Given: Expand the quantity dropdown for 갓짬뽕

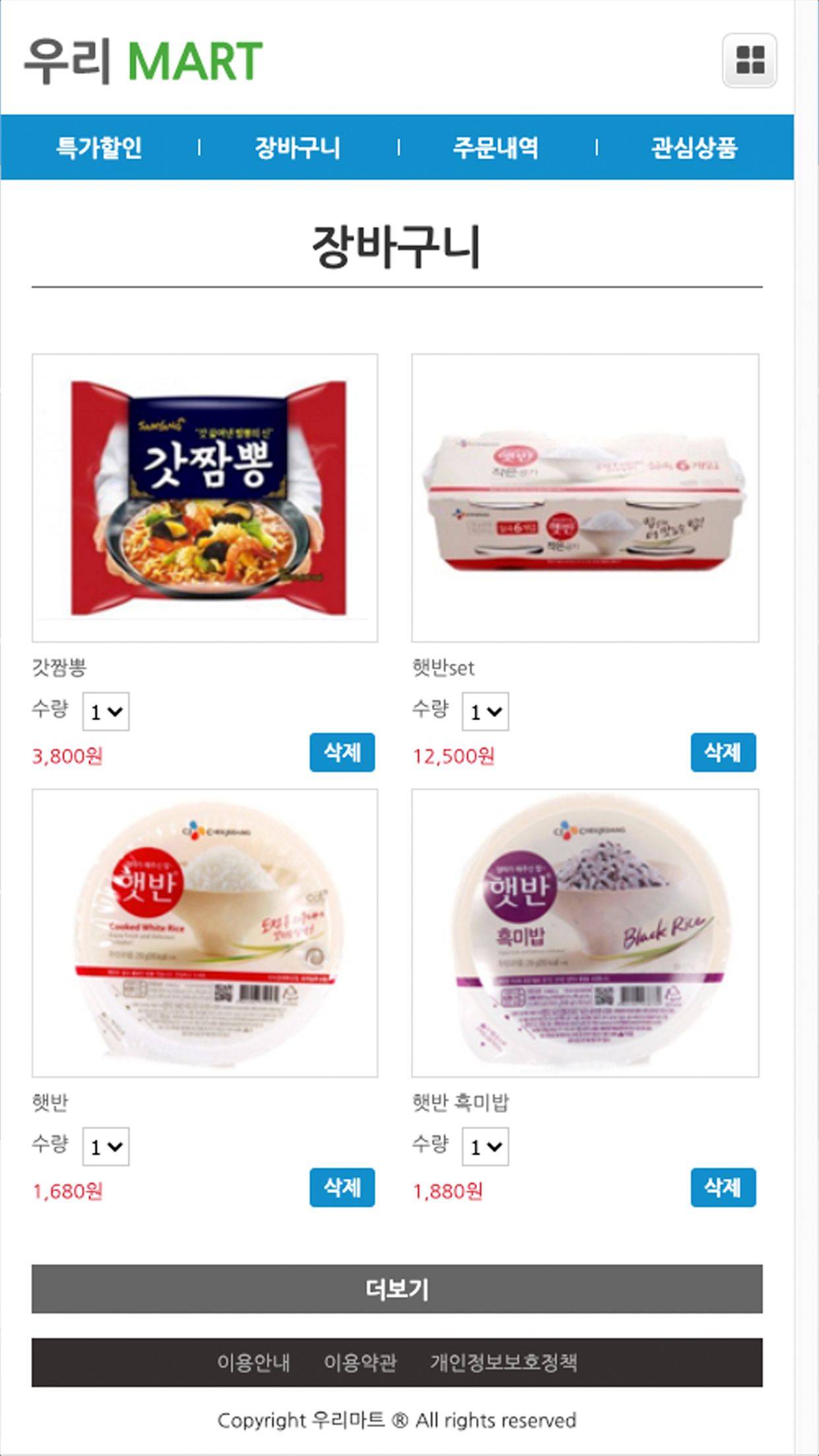Looking at the screenshot, I should click(106, 712).
